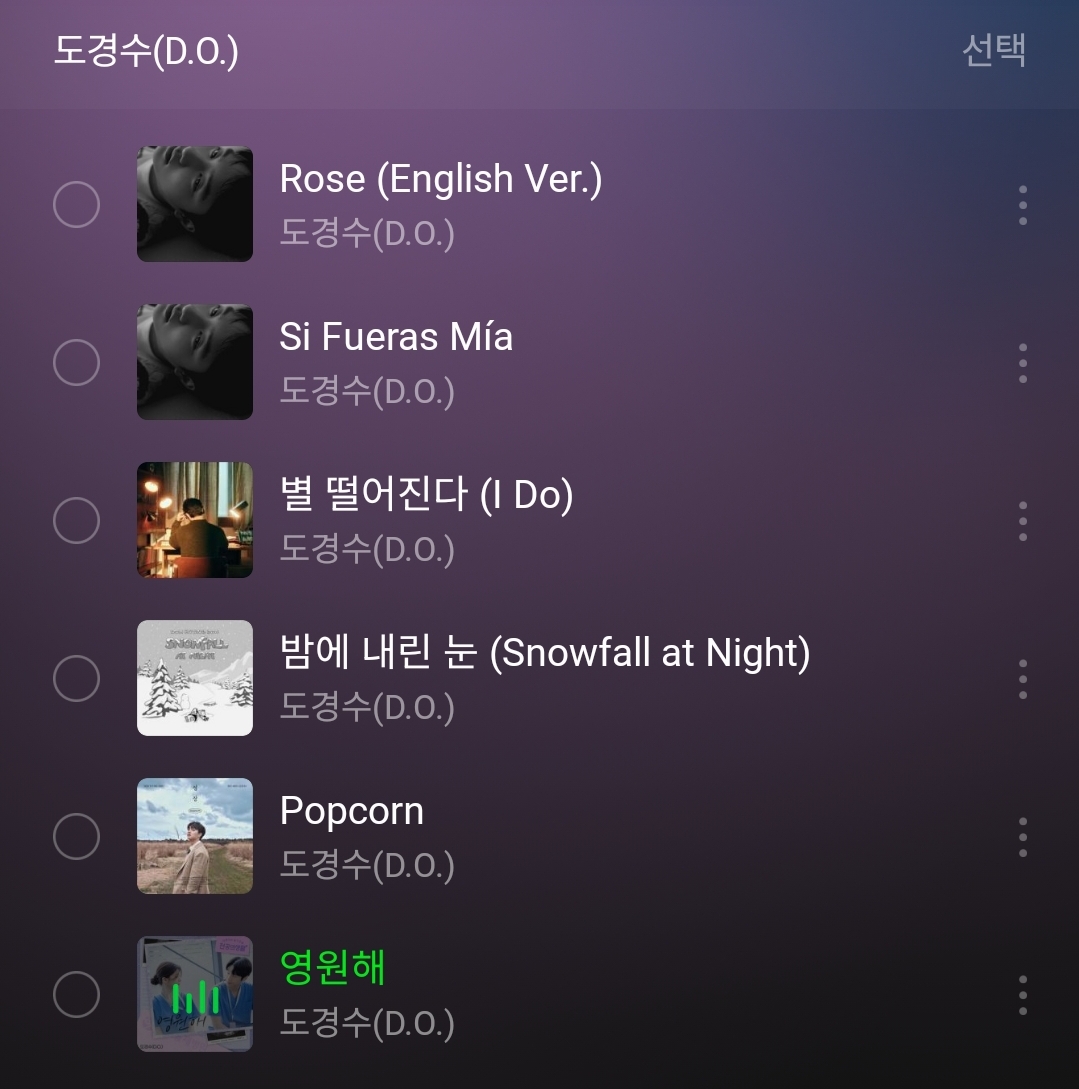Open the three-dot menu for 영원해
The width and height of the screenshot is (1079, 1089).
(1022, 995)
